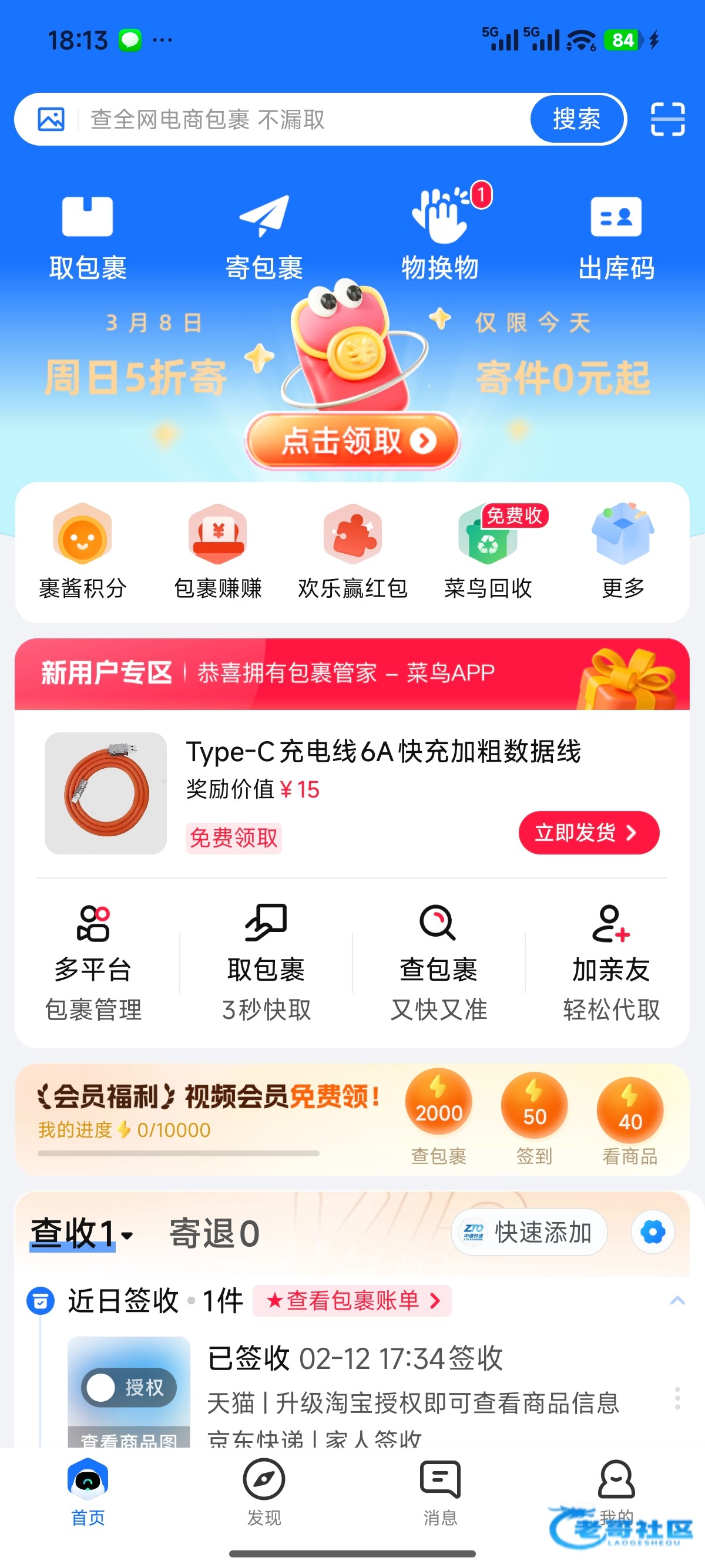Open 裹酱积分 points
Image resolution: width=705 pixels, height=1568 pixels.
[83, 551]
